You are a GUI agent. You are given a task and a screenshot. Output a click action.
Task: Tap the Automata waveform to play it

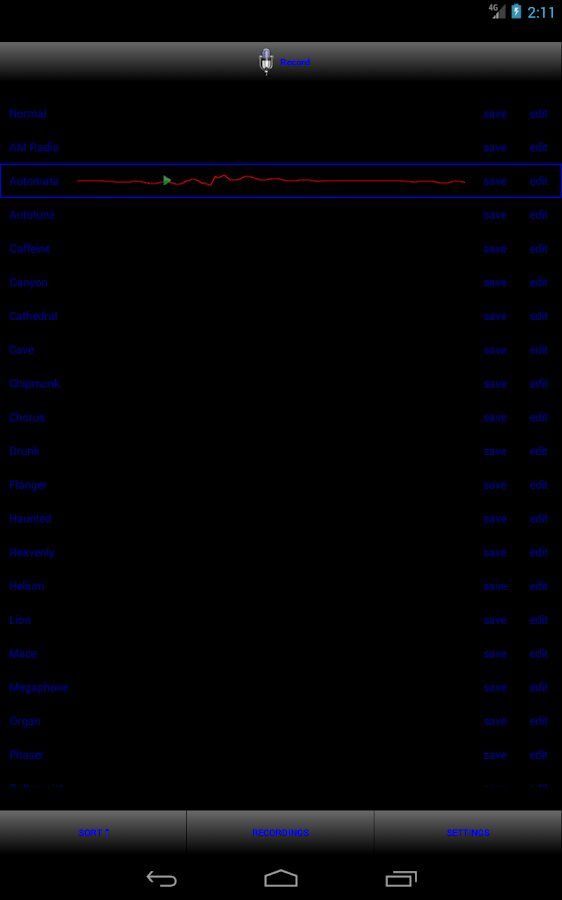[271, 180]
